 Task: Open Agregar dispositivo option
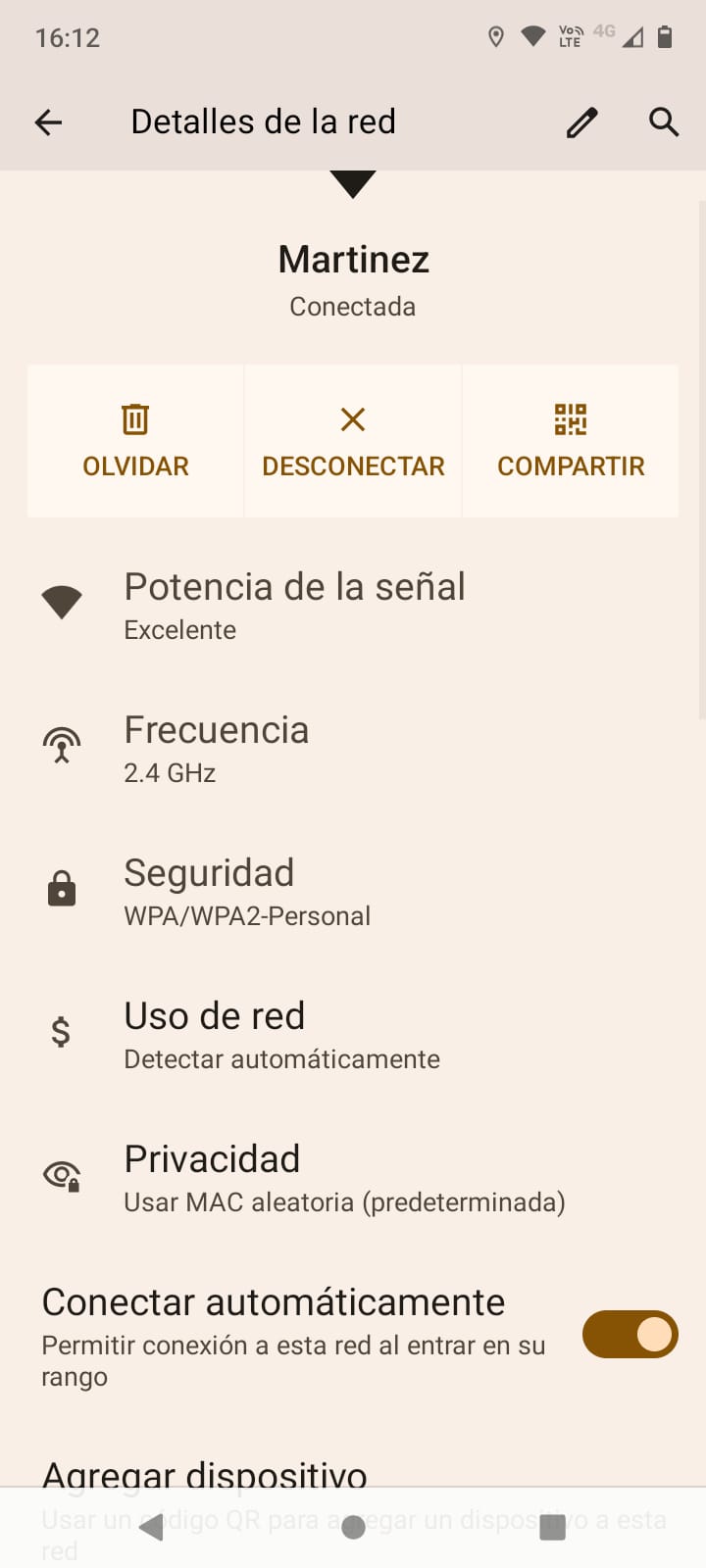coord(206,1473)
